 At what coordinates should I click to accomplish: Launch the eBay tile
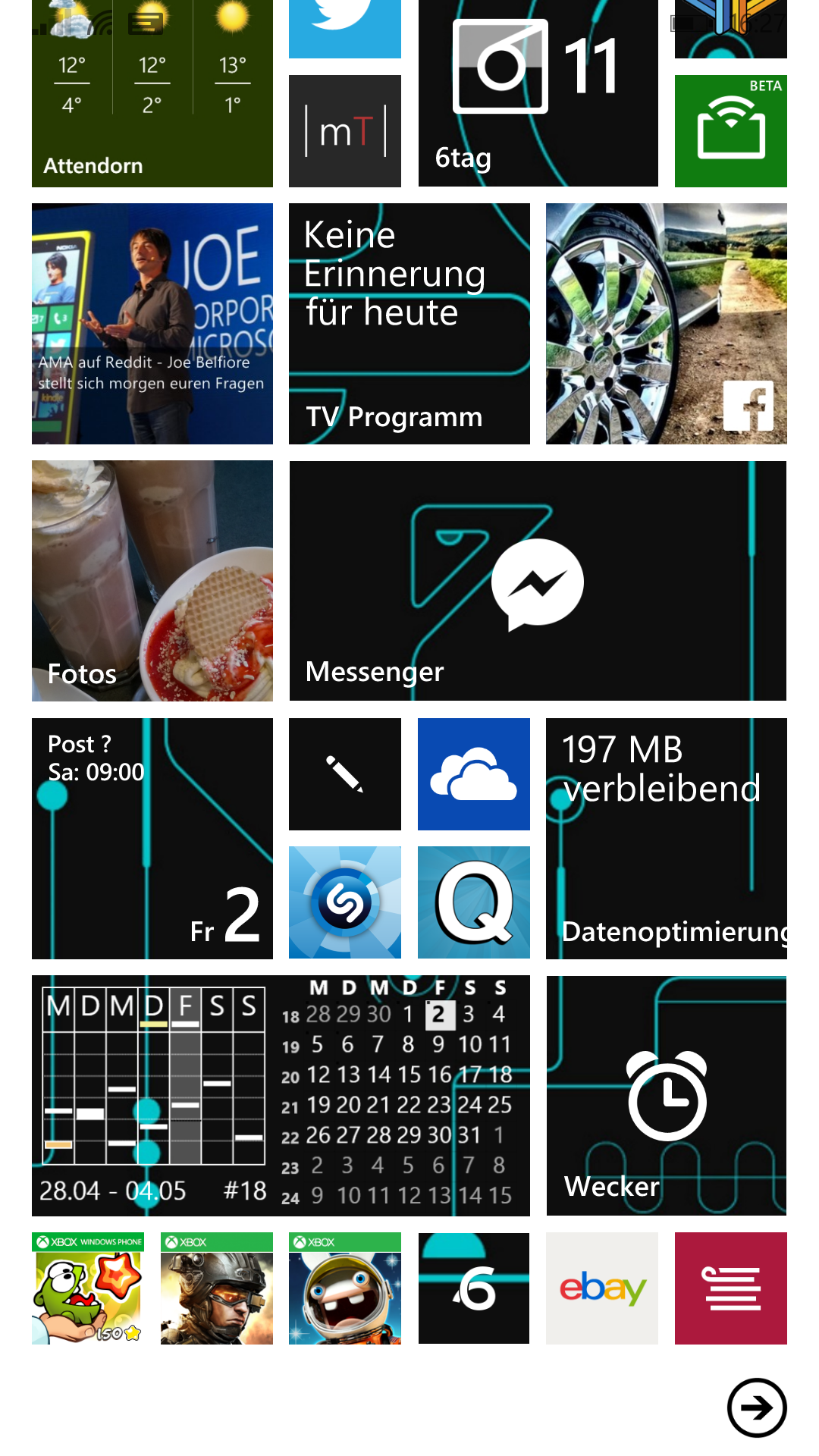[x=602, y=1288]
